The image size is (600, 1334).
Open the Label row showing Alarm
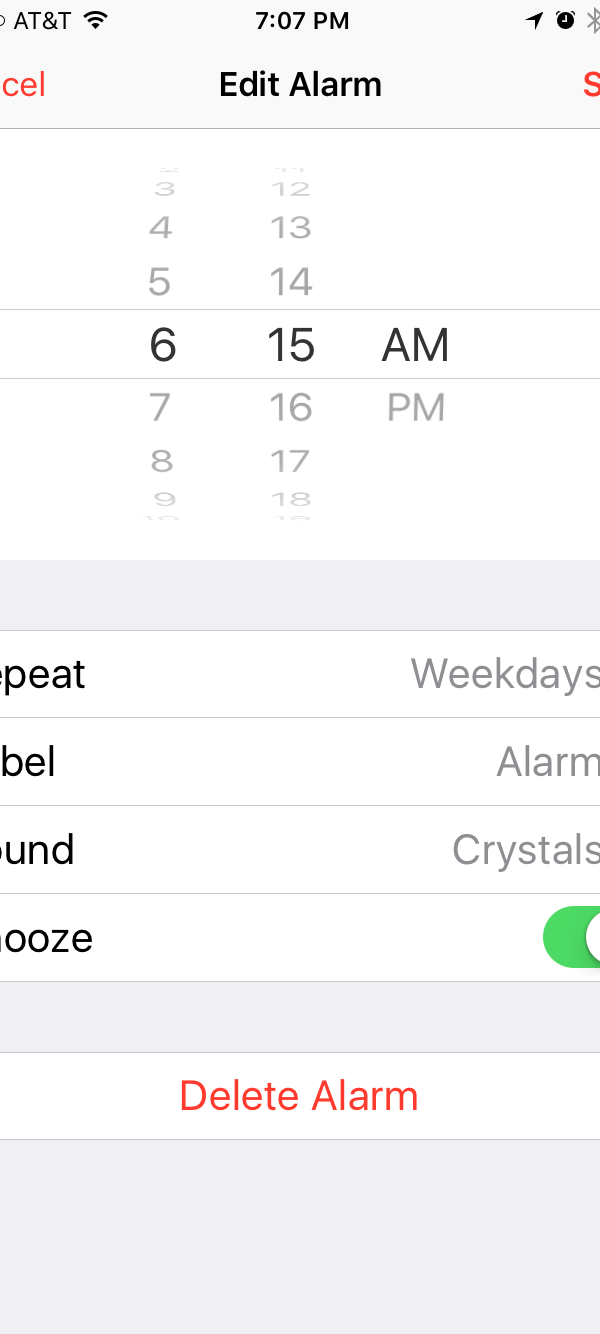tap(300, 762)
